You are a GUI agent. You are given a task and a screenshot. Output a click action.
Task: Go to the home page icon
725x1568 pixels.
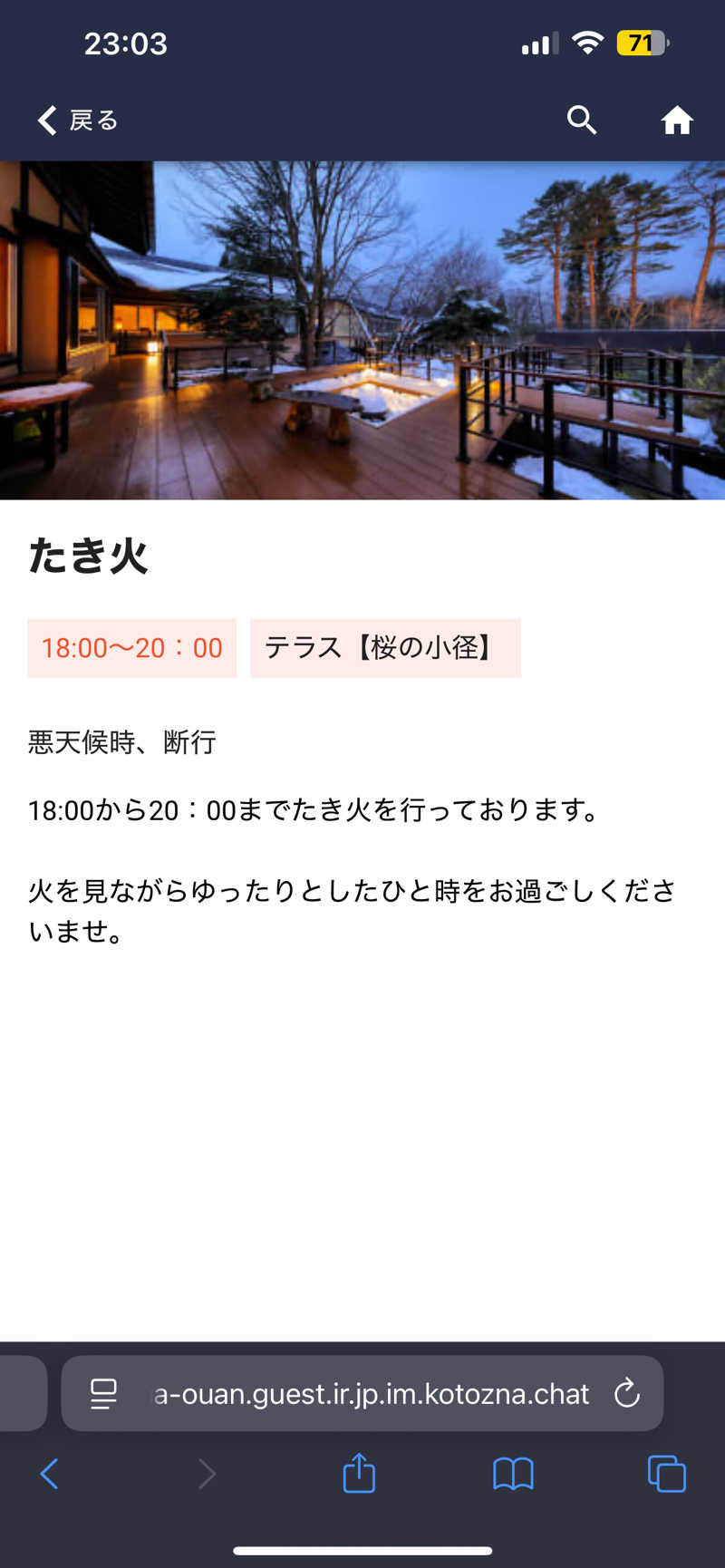point(676,120)
